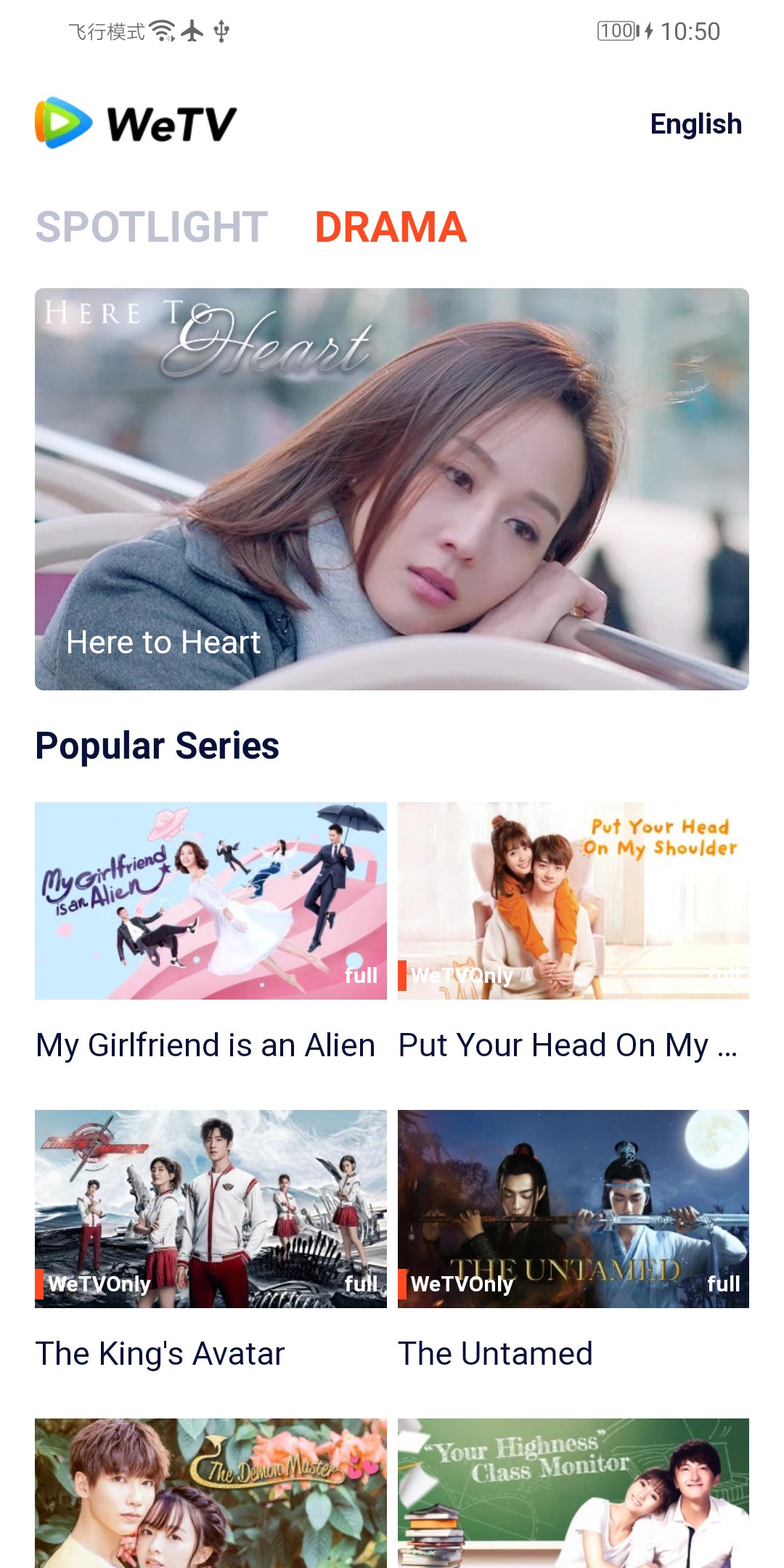Watch The King's Avatar series
This screenshot has height=1568, width=784.
pos(211,1209)
